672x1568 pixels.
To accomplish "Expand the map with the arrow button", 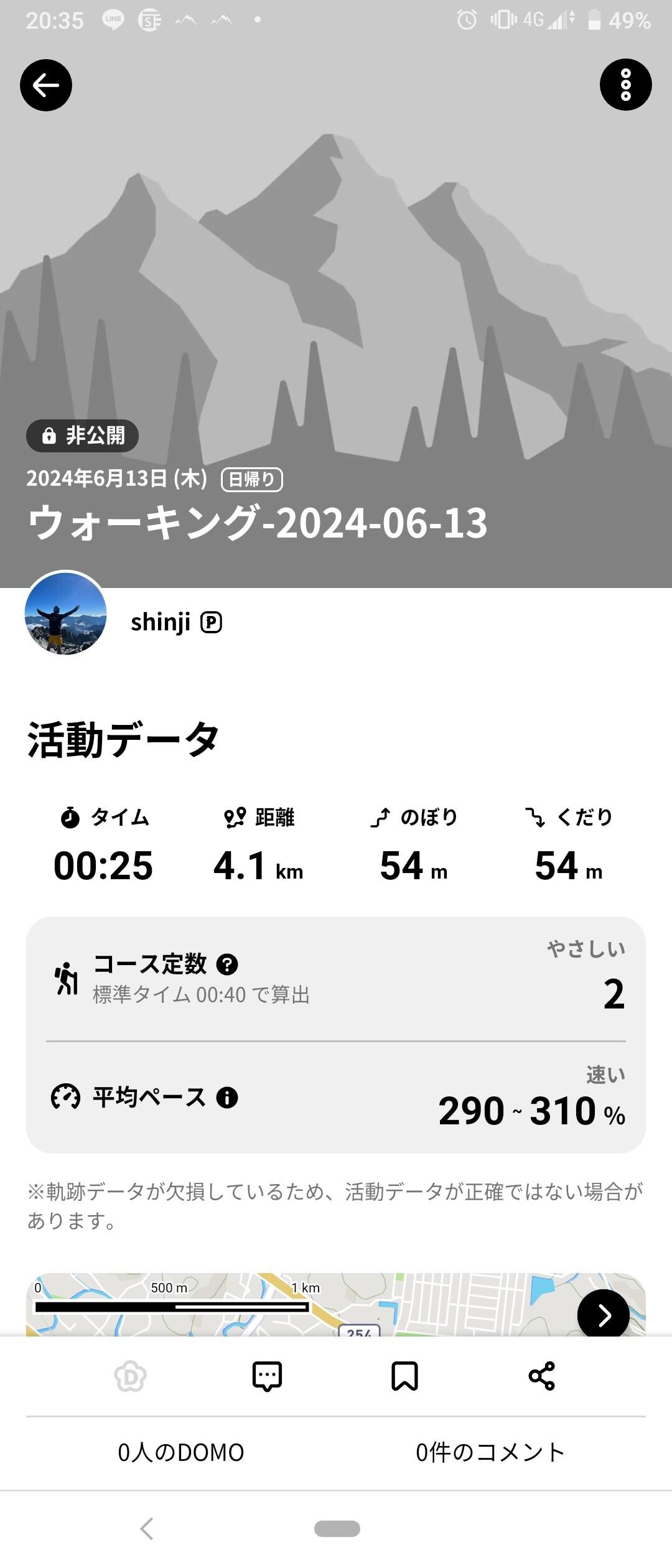I will pos(603,1315).
